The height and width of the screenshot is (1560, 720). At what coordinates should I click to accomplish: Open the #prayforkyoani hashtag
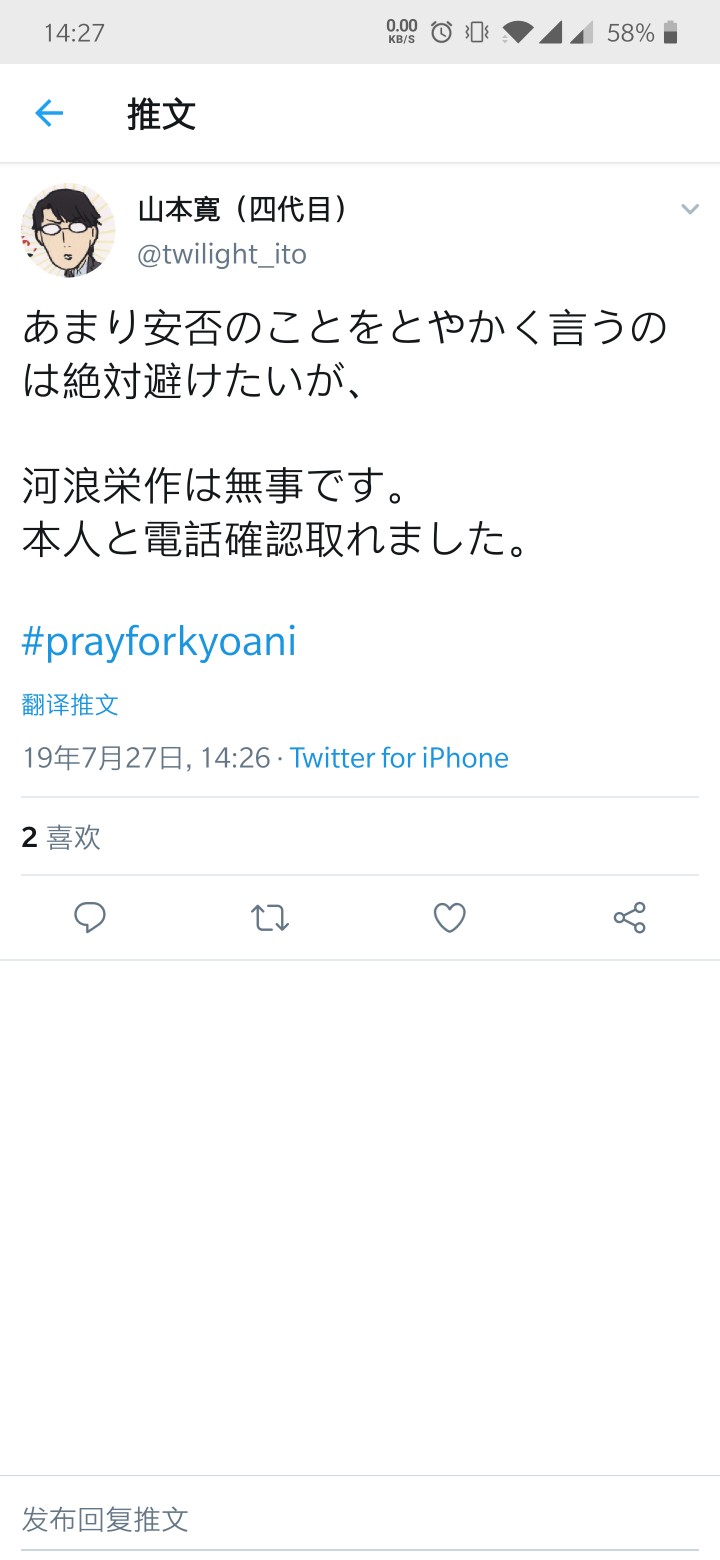159,641
